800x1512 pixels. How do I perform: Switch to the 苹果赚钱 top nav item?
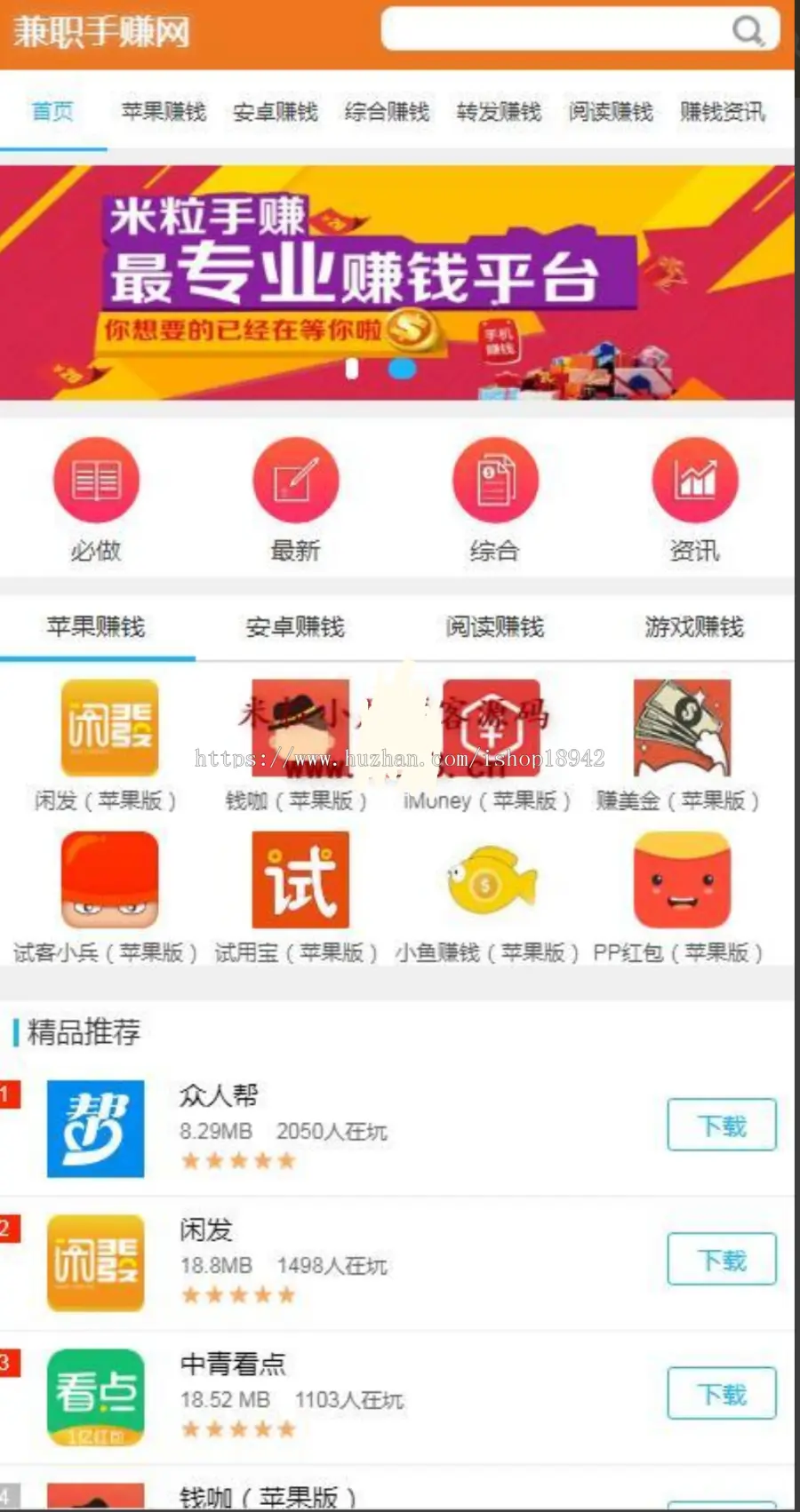click(x=164, y=112)
